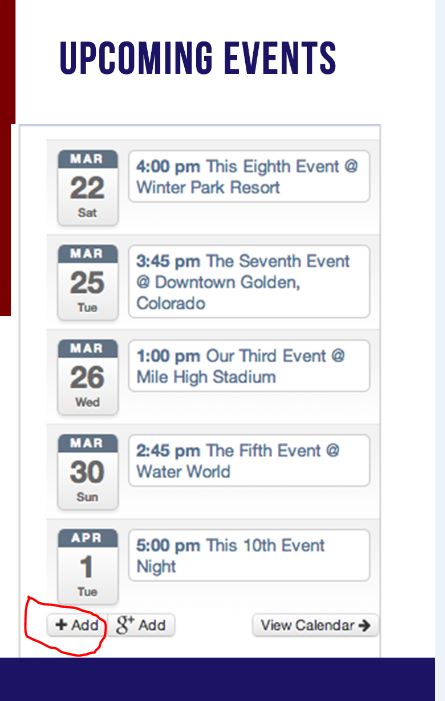The width and height of the screenshot is (445, 701).
Task: Select the Apr 1 date badge
Action: click(x=88, y=566)
